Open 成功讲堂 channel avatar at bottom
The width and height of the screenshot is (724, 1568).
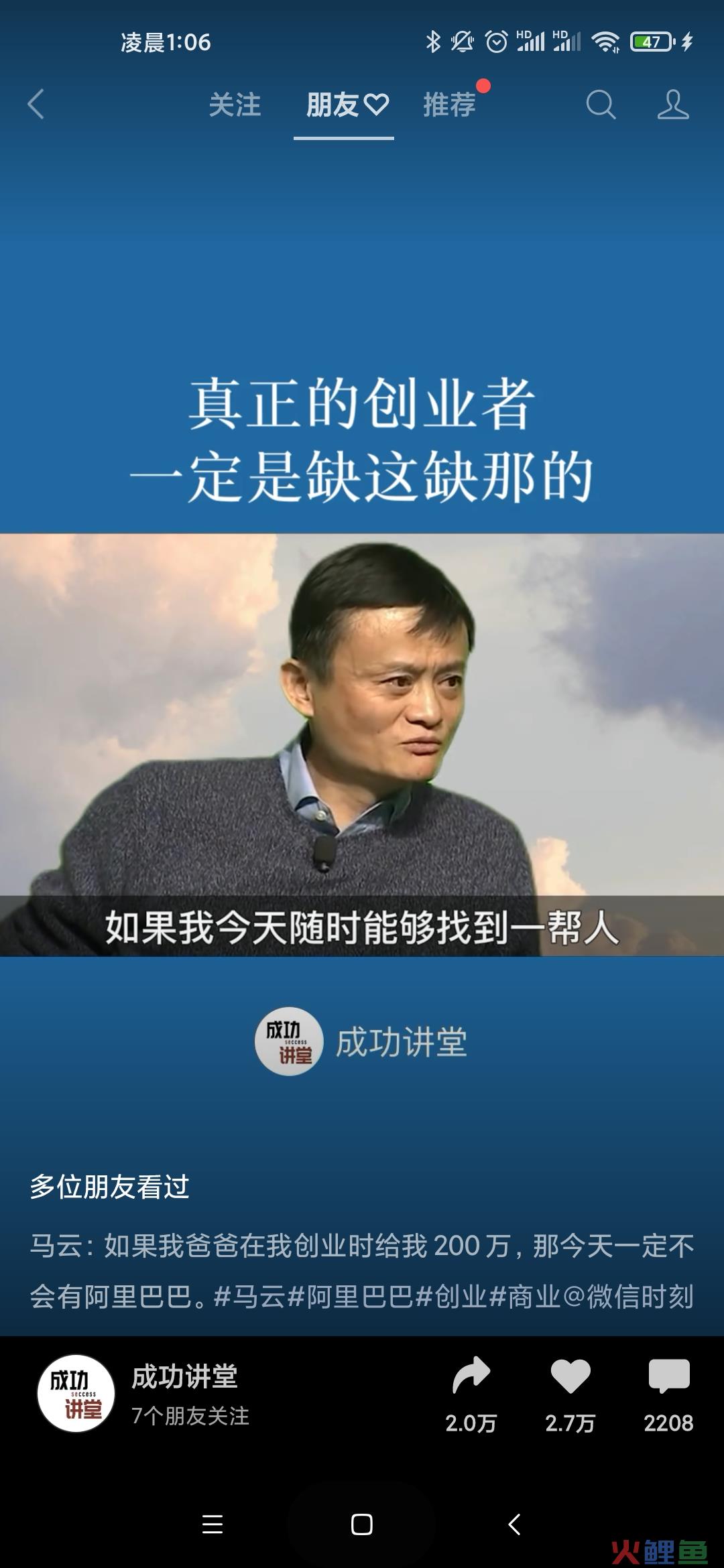click(x=76, y=1394)
